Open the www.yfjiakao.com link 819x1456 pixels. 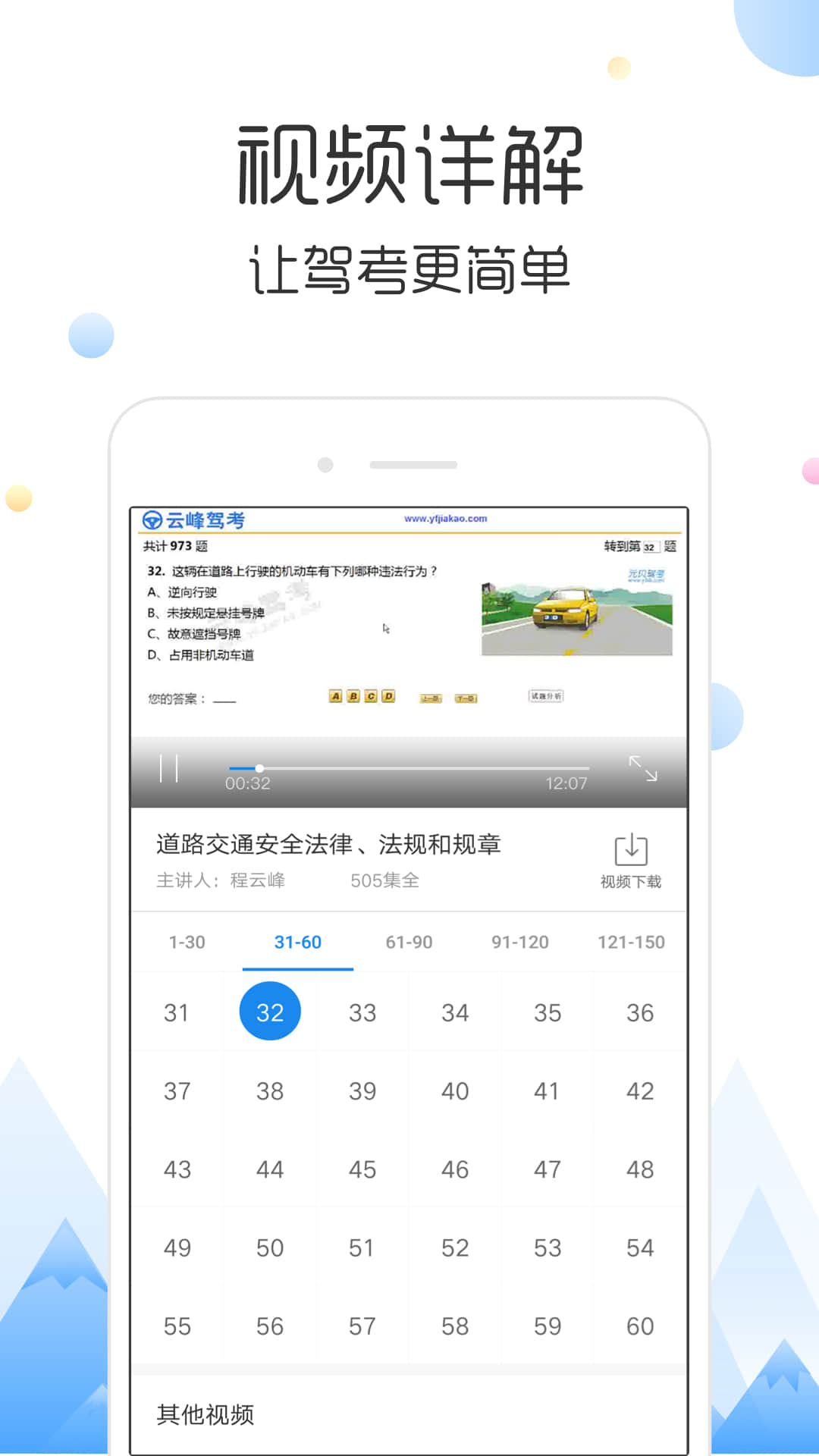pyautogui.click(x=445, y=517)
